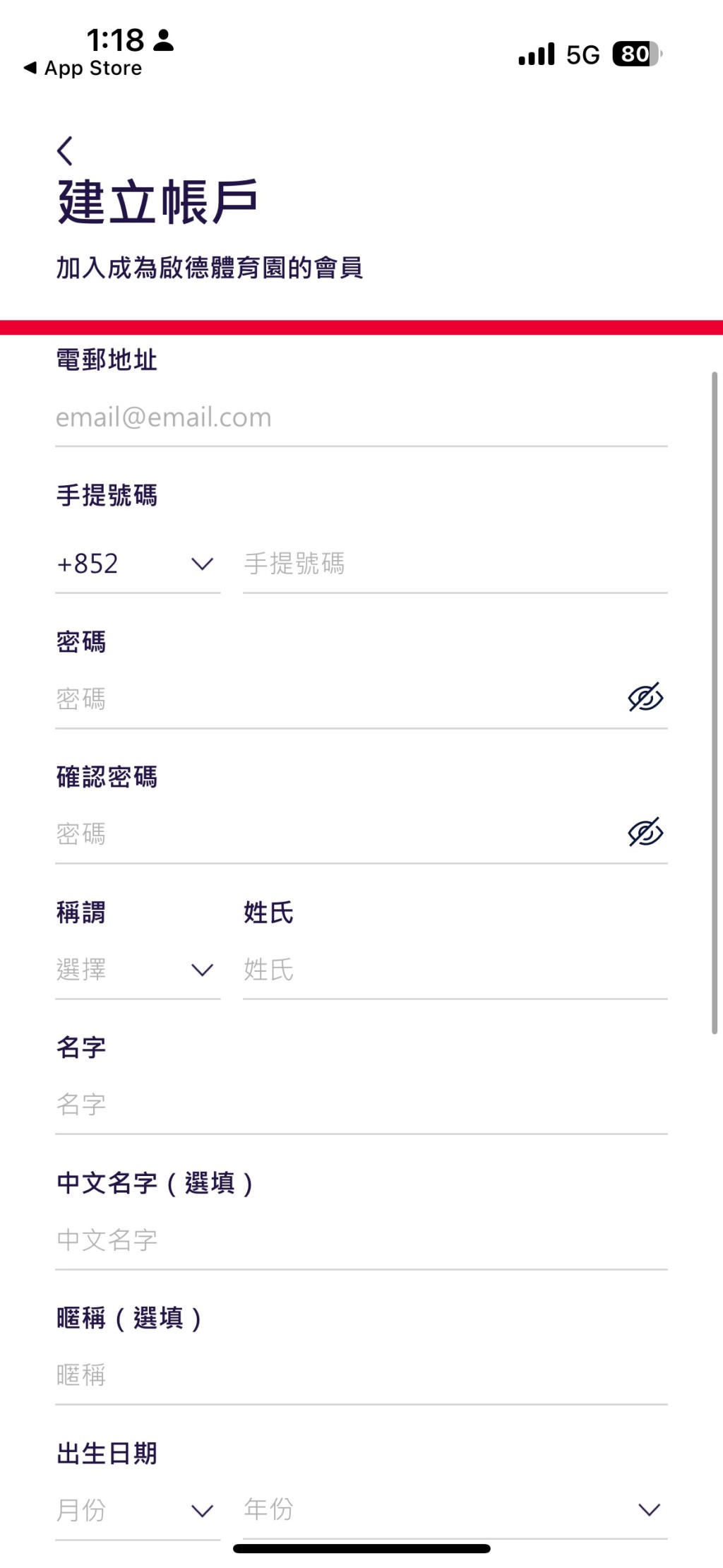Show the password in the 密碼 field
This screenshot has height=1568, width=723.
pos(645,698)
